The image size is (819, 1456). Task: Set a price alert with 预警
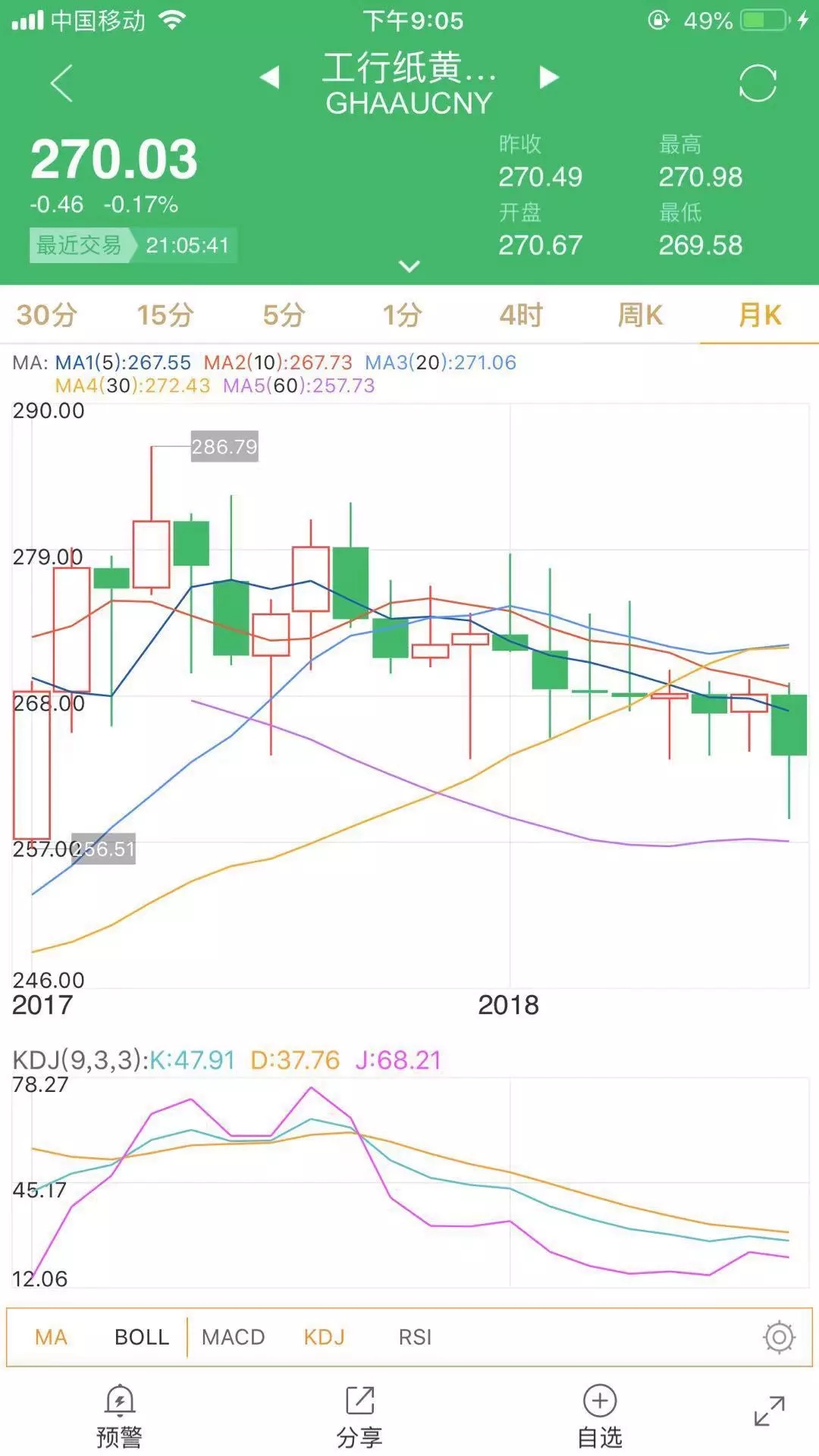click(x=119, y=1415)
